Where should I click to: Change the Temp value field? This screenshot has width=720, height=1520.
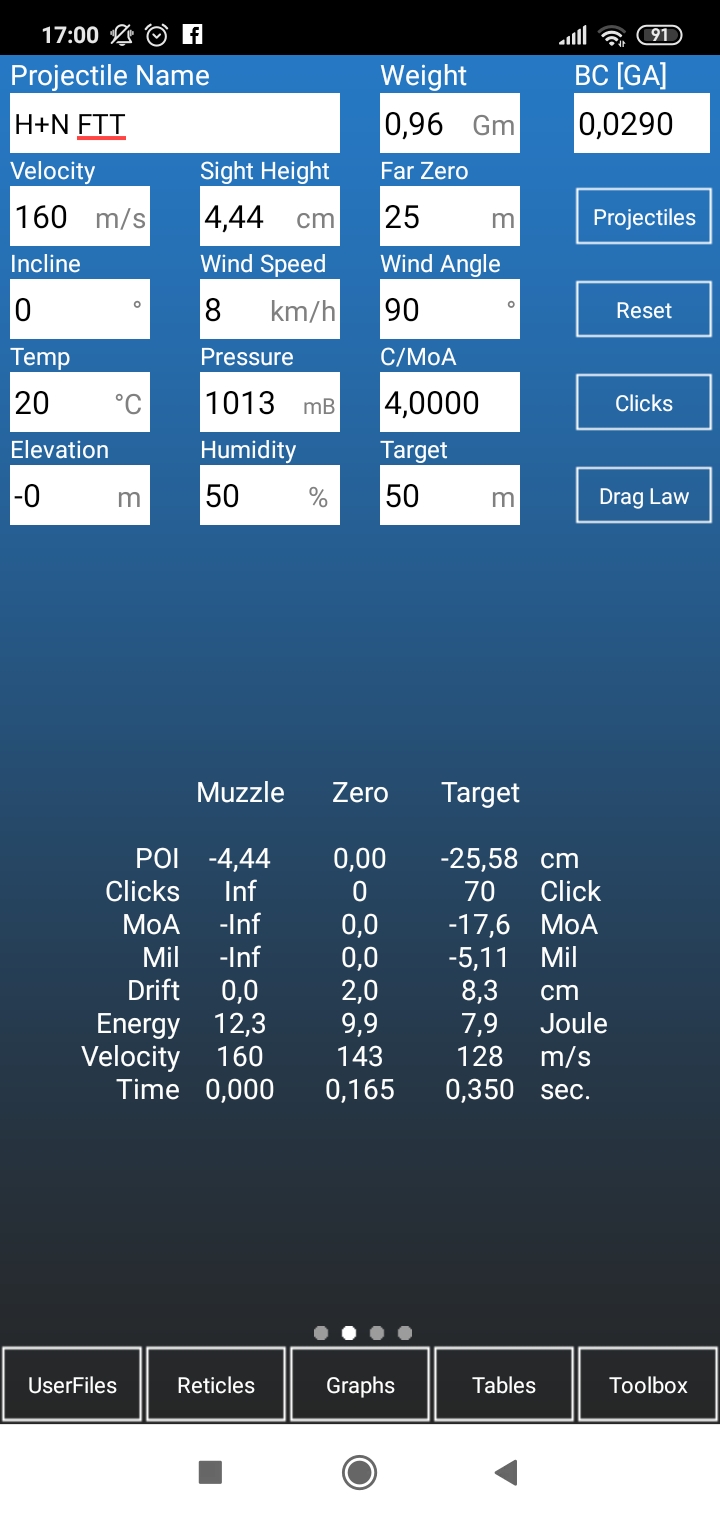point(79,403)
